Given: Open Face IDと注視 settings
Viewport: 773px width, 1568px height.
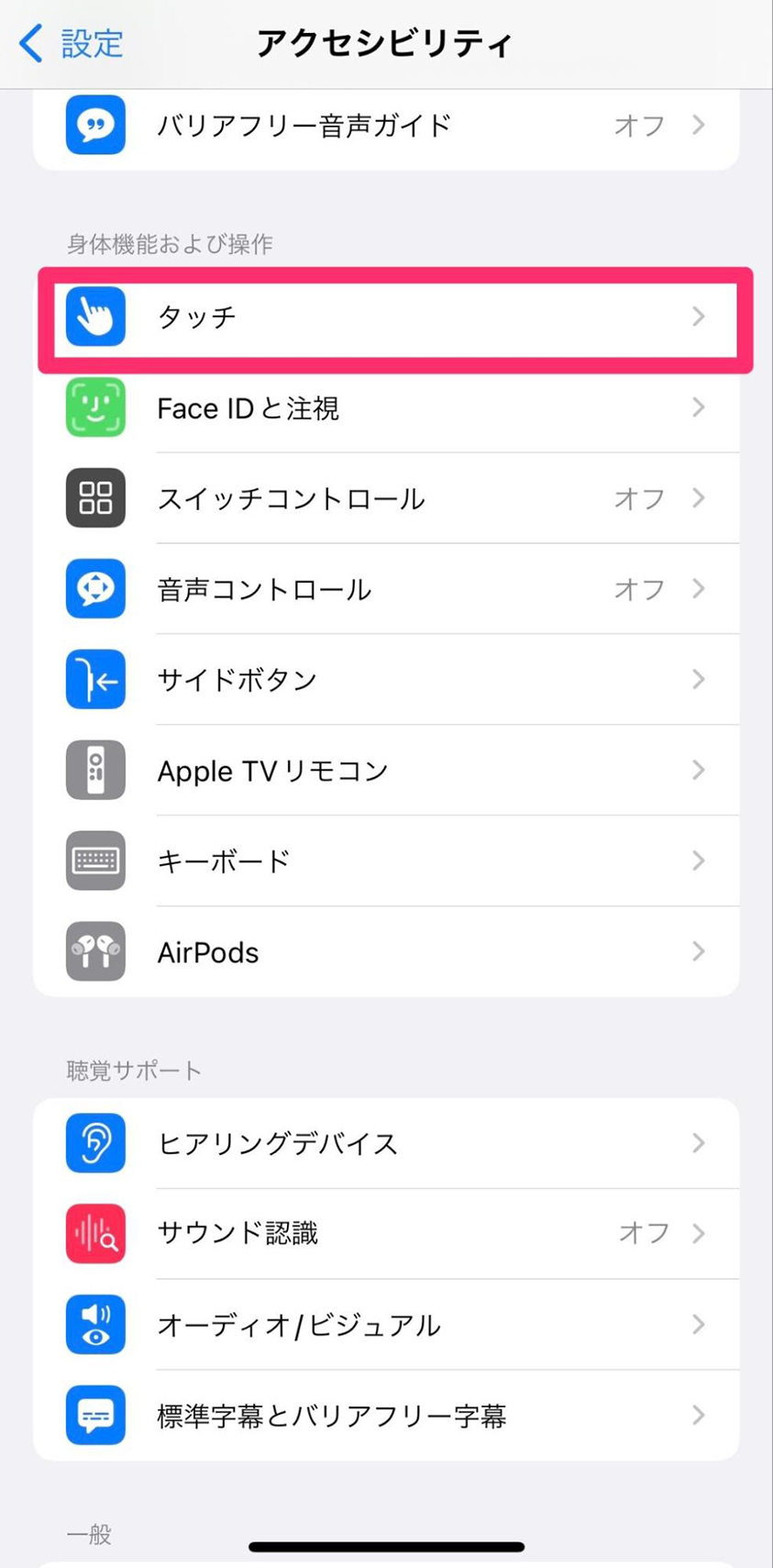Looking at the screenshot, I should 386,407.
